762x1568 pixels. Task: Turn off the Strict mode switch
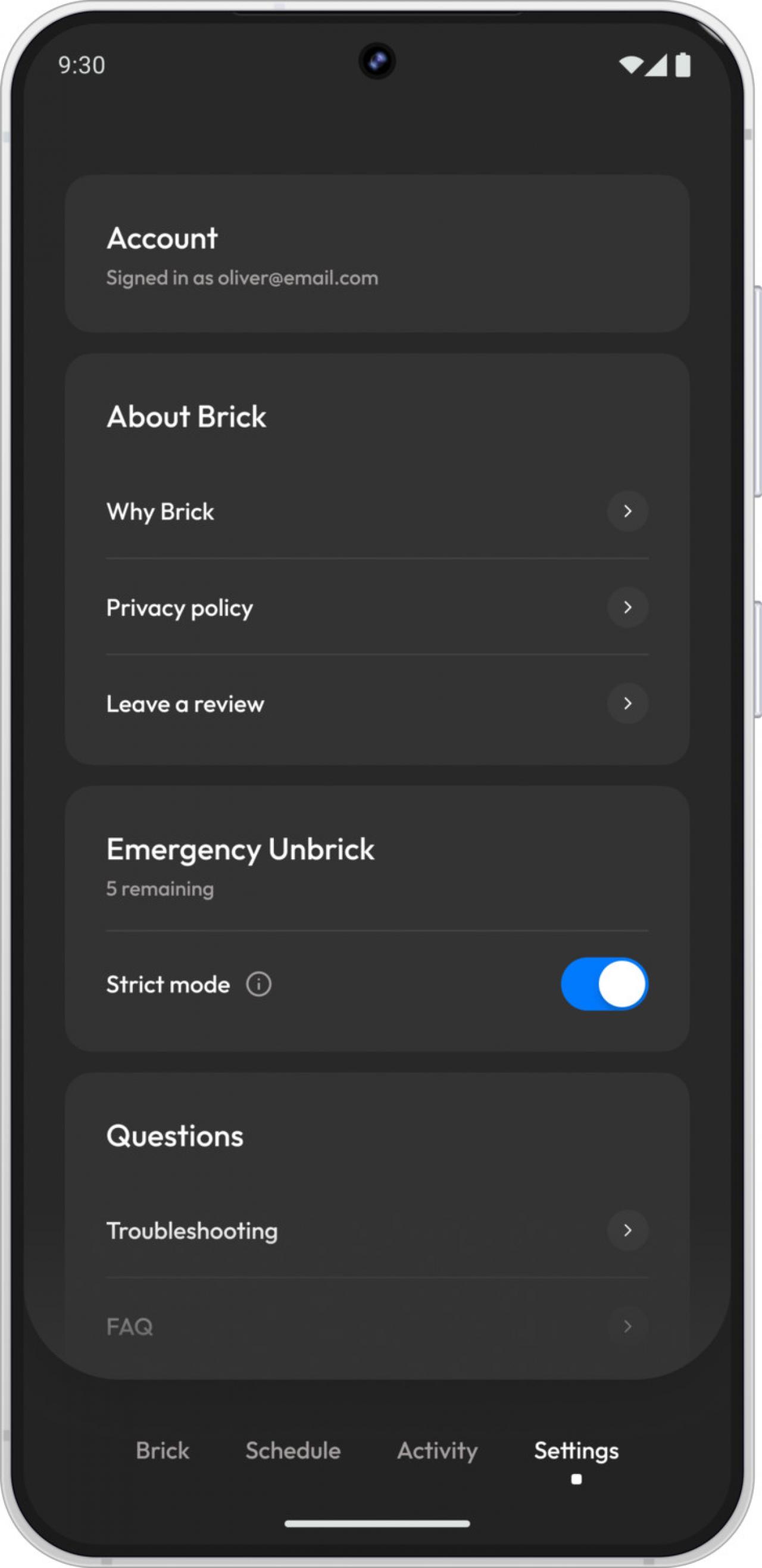click(604, 984)
